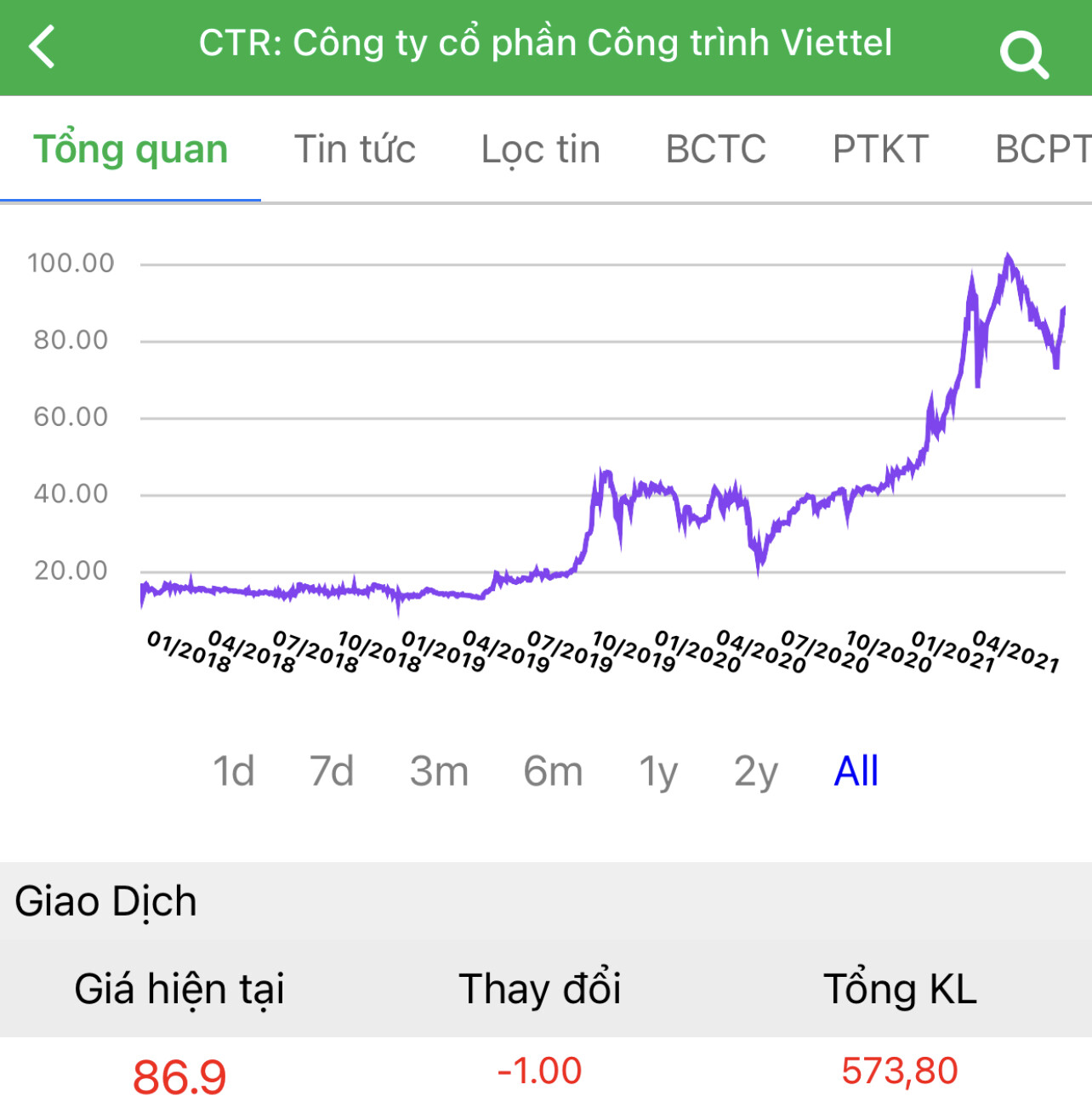Image resolution: width=1092 pixels, height=1107 pixels.
Task: Open the search magnifier icon
Action: (x=1023, y=54)
